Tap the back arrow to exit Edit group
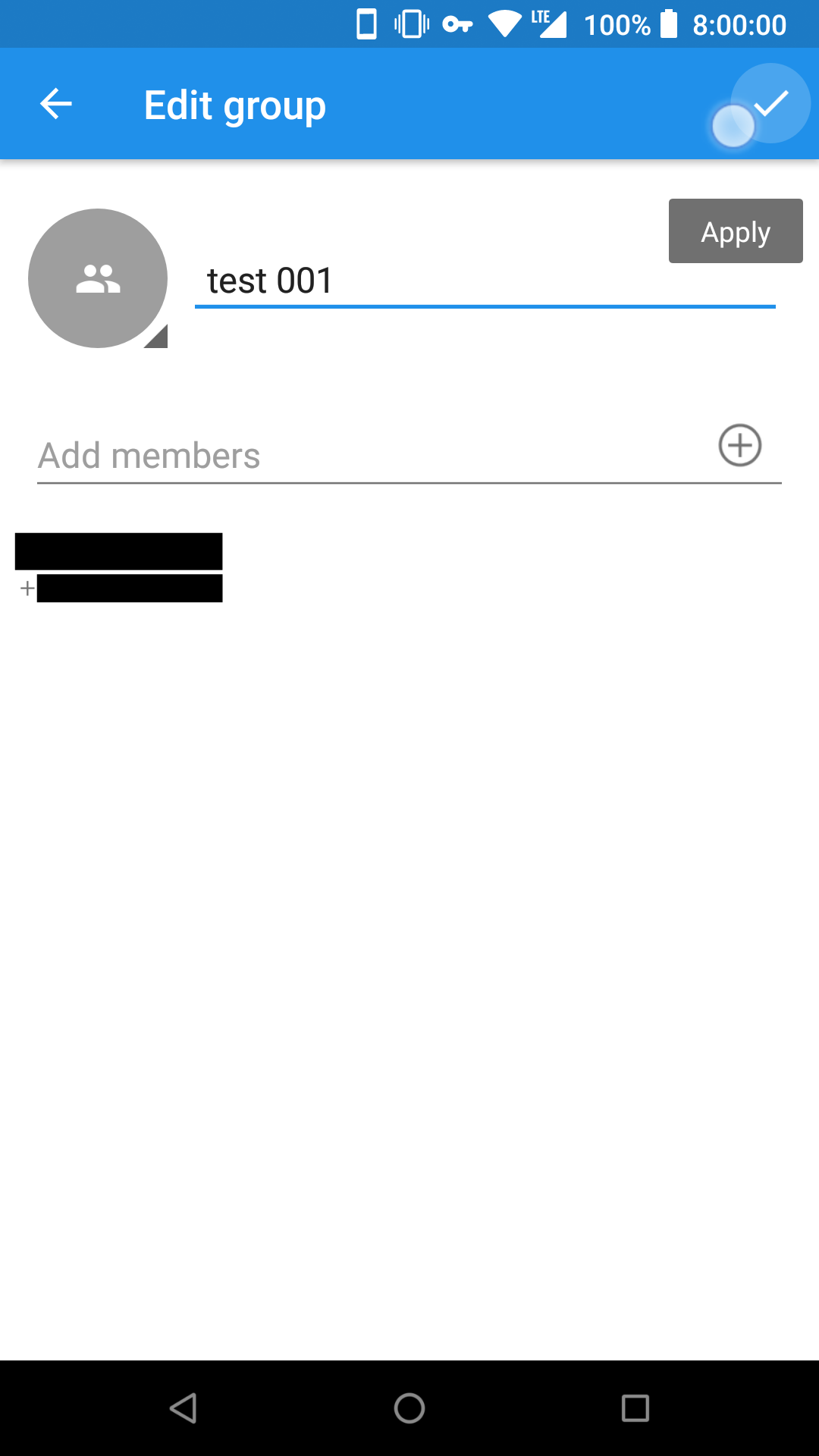The width and height of the screenshot is (819, 1456). pos(55,104)
